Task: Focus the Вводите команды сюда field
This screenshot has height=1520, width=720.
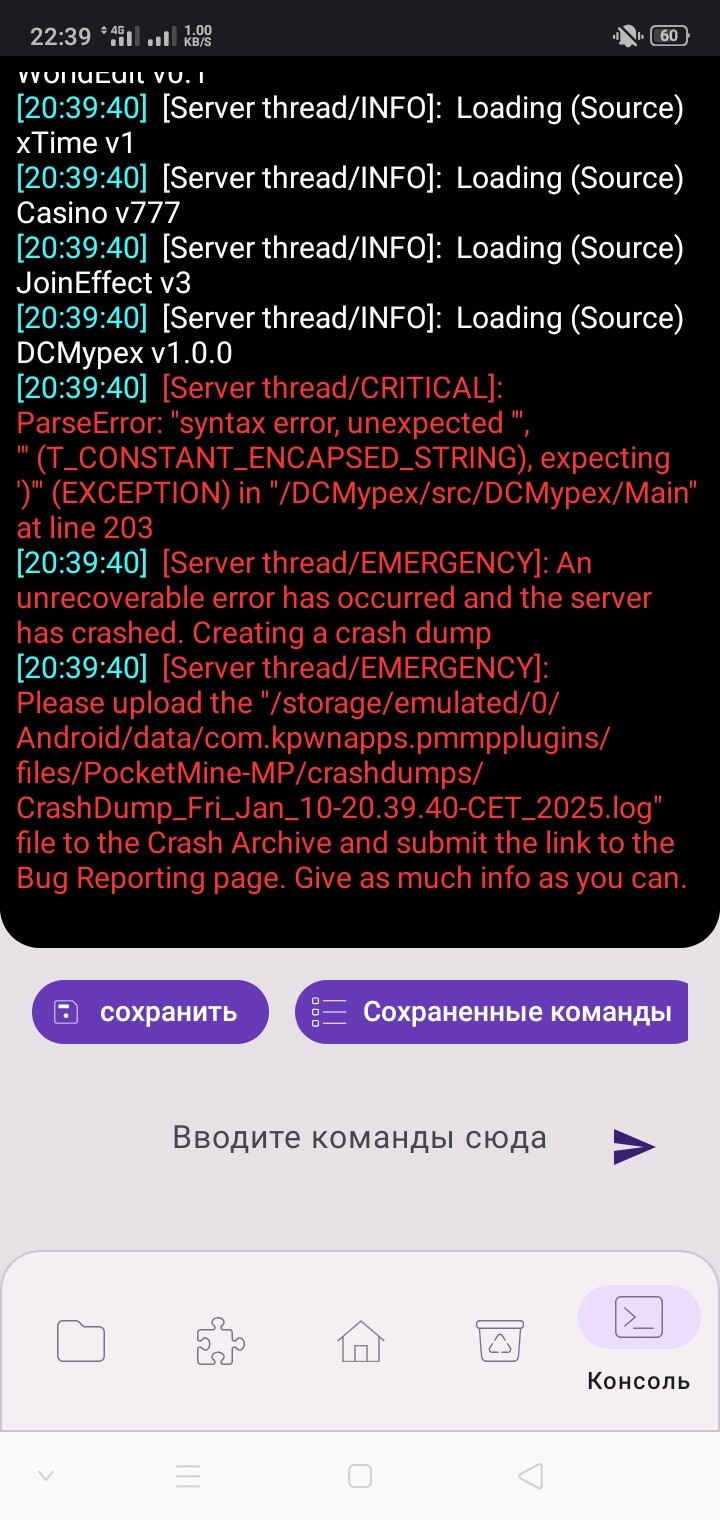Action: (x=359, y=1138)
